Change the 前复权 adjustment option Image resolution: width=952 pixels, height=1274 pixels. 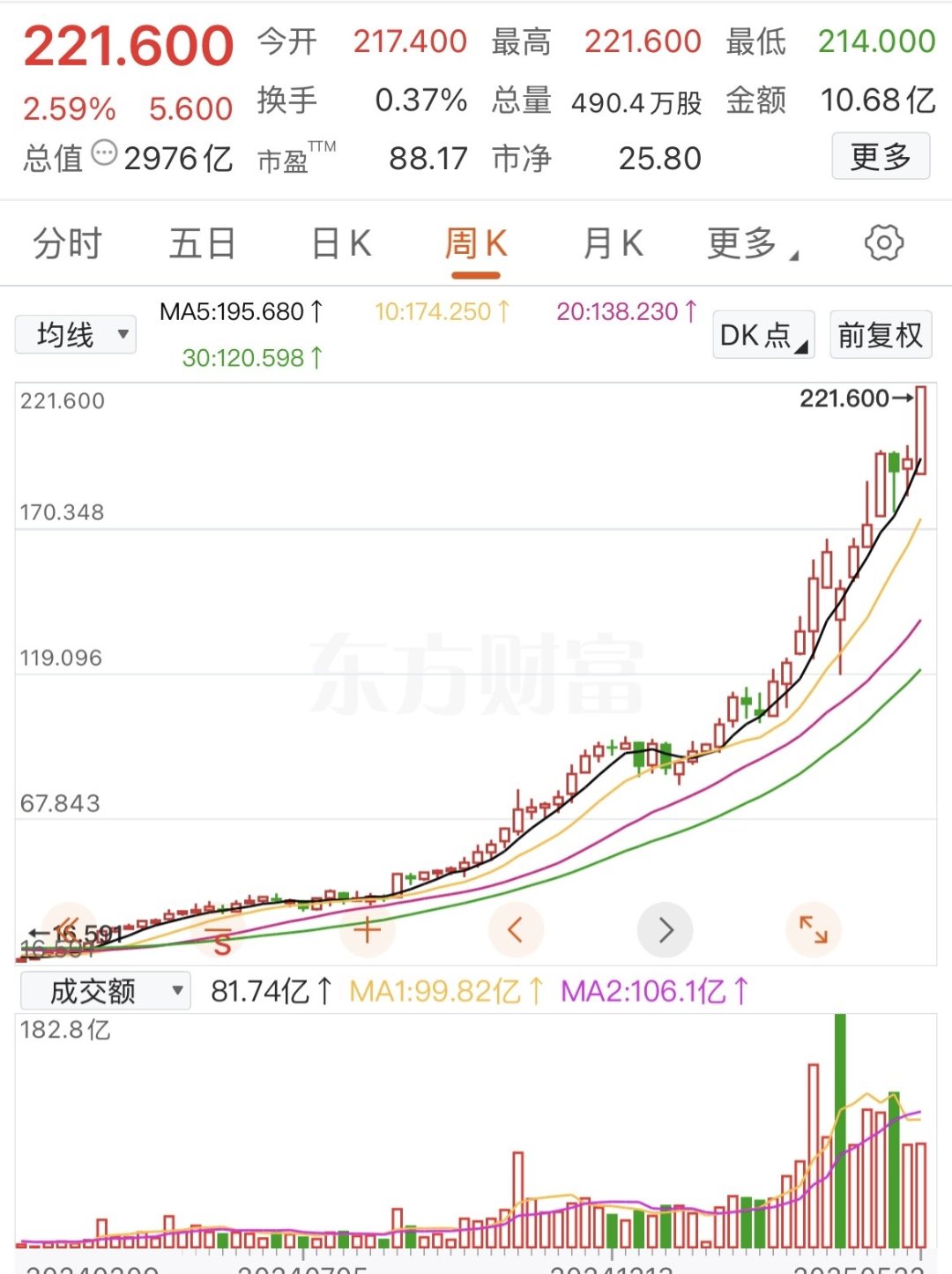tap(880, 335)
